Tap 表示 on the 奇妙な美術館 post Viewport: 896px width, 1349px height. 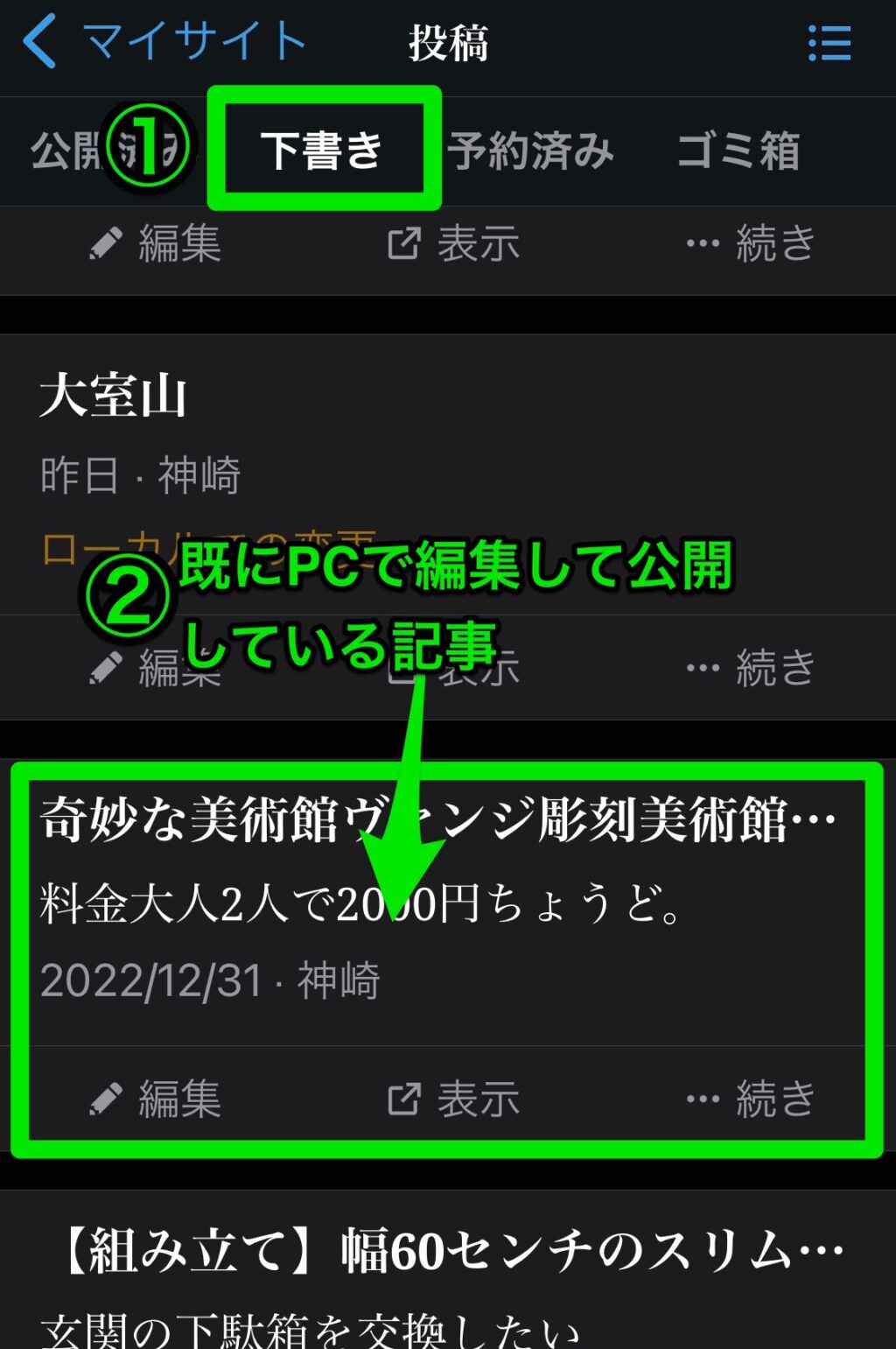[x=453, y=1099]
